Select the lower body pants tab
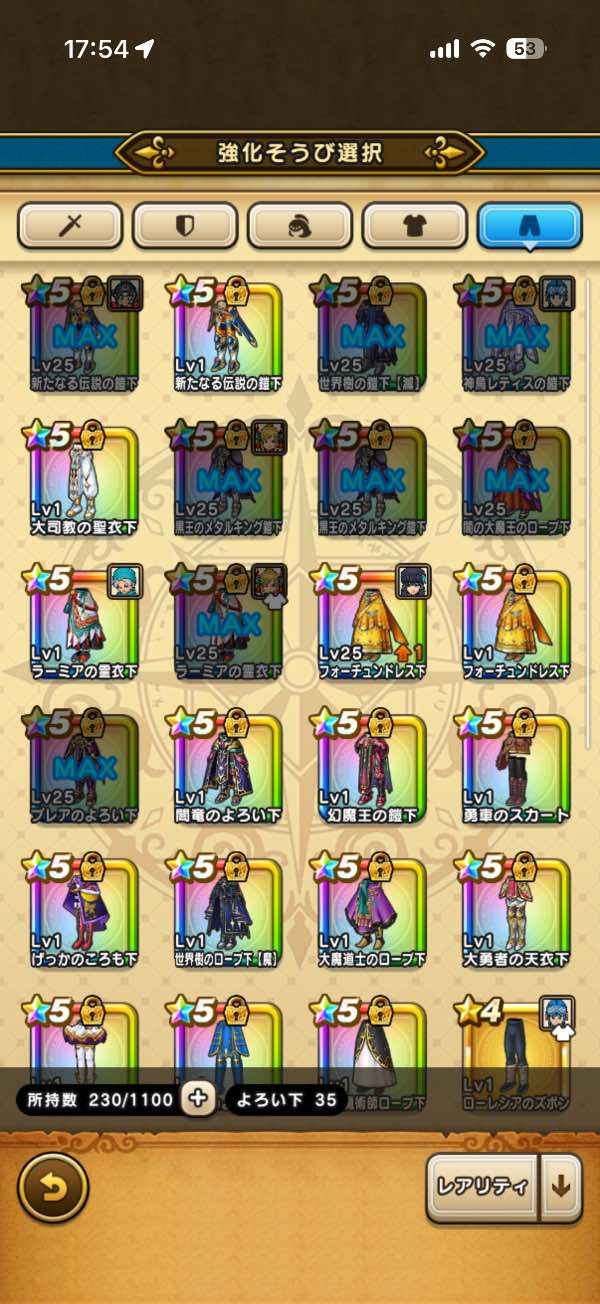The width and height of the screenshot is (600, 1304). point(530,225)
